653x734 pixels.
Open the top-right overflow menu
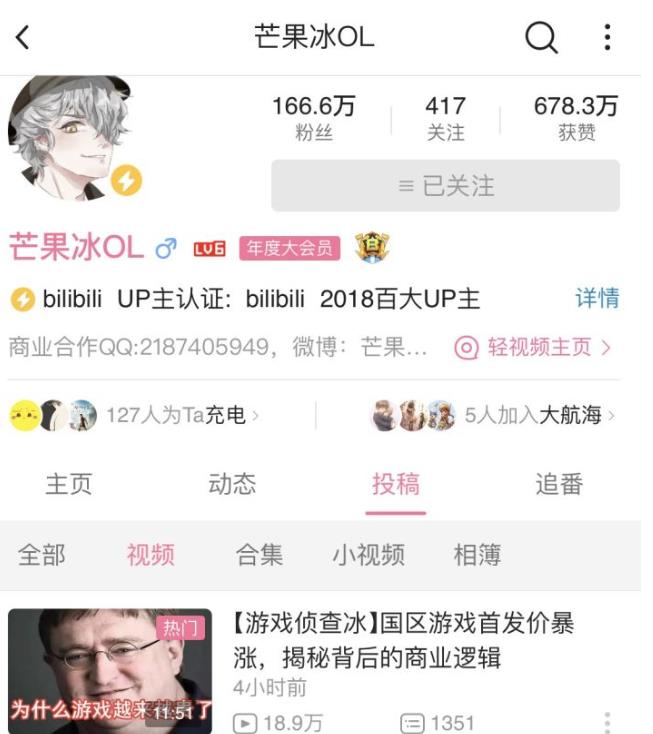(607, 38)
